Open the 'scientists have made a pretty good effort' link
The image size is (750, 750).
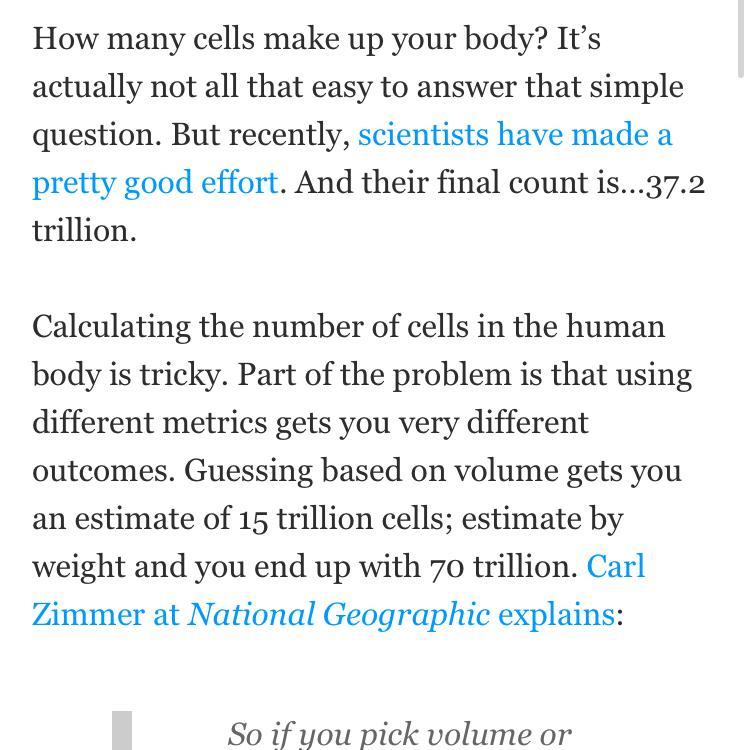514,135
